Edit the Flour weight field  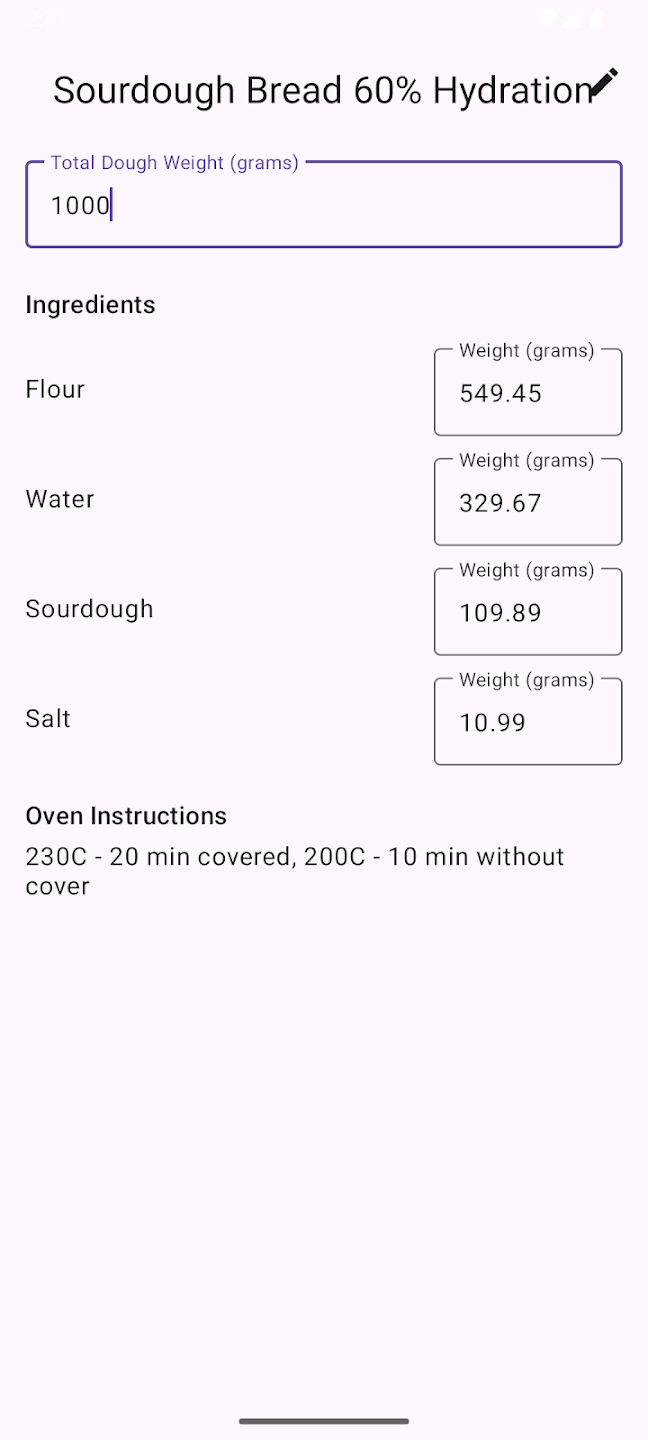coord(527,393)
